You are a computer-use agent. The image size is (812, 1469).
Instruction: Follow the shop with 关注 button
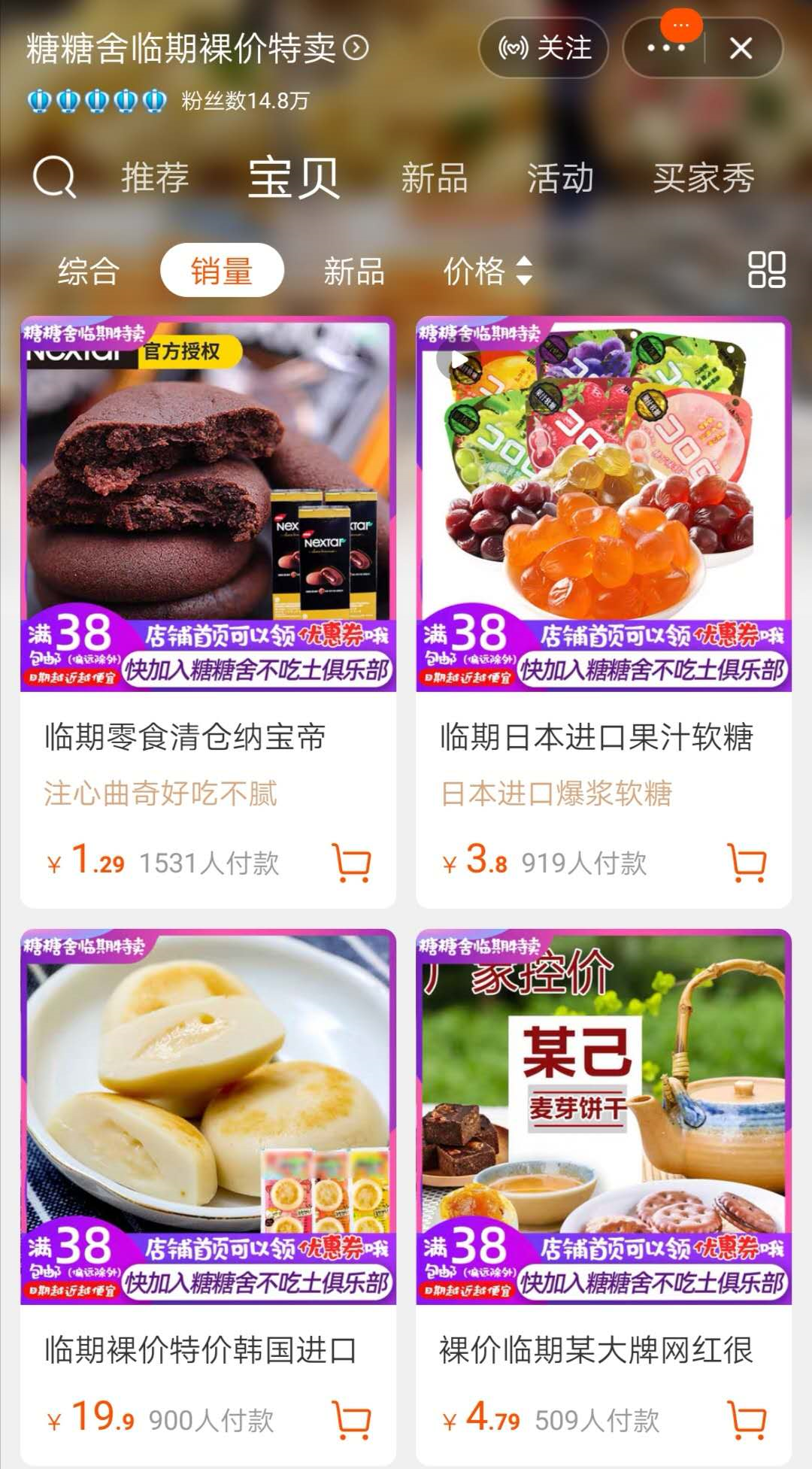pyautogui.click(x=544, y=49)
